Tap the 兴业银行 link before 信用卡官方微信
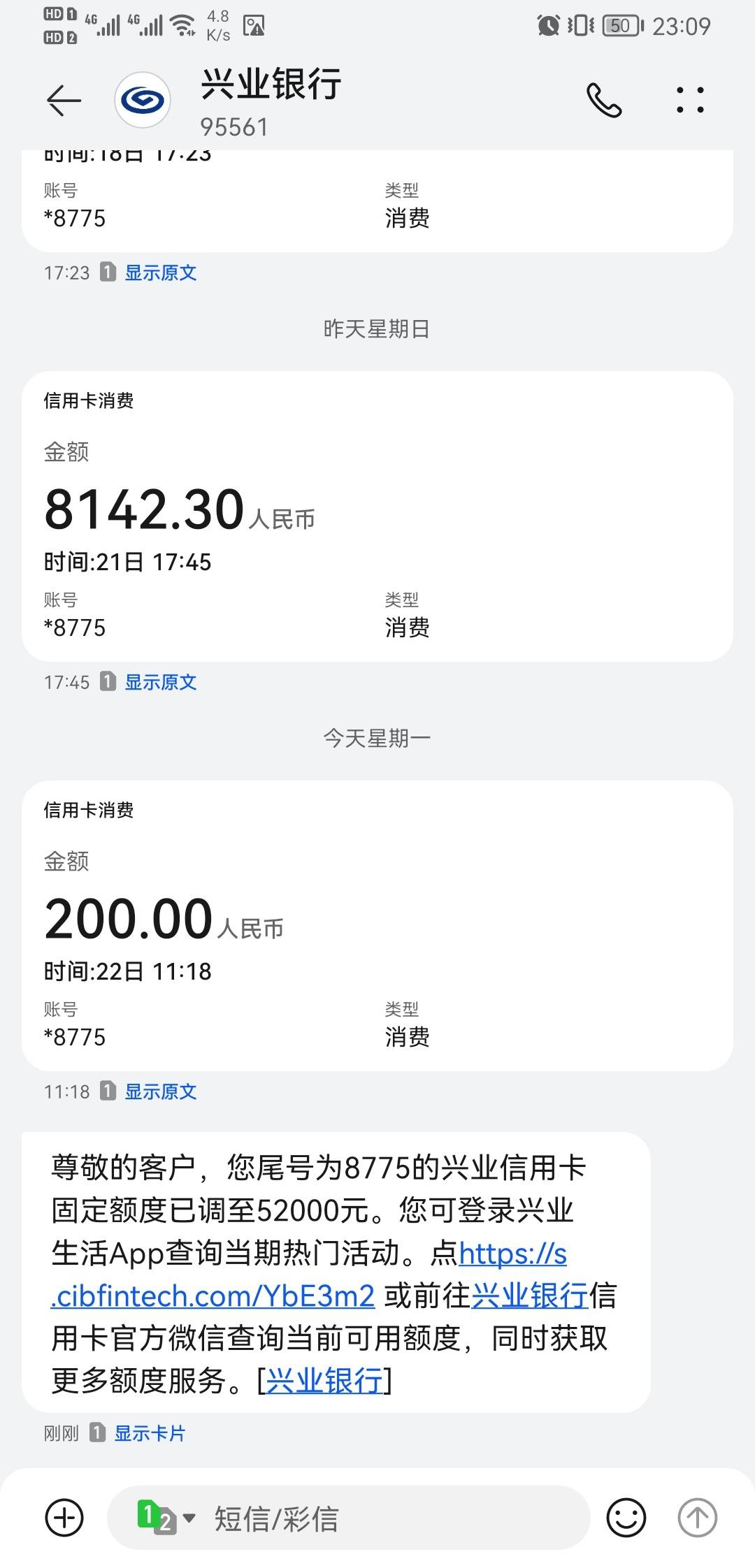This screenshot has height=1568, width=755. 530,1296
